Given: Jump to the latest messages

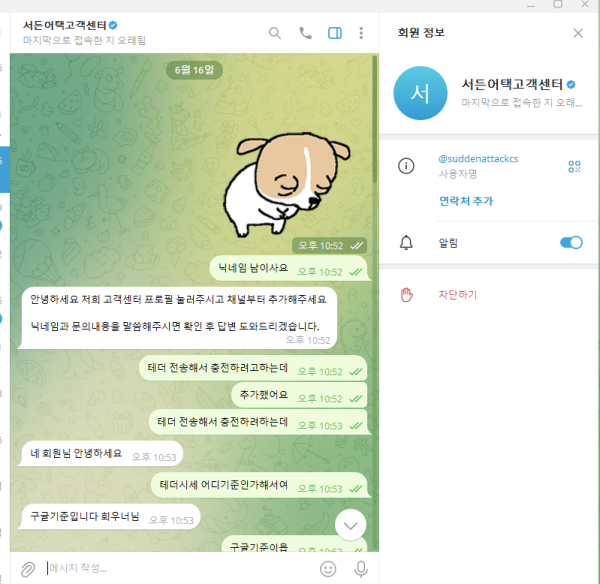Looking at the screenshot, I should click(350, 524).
